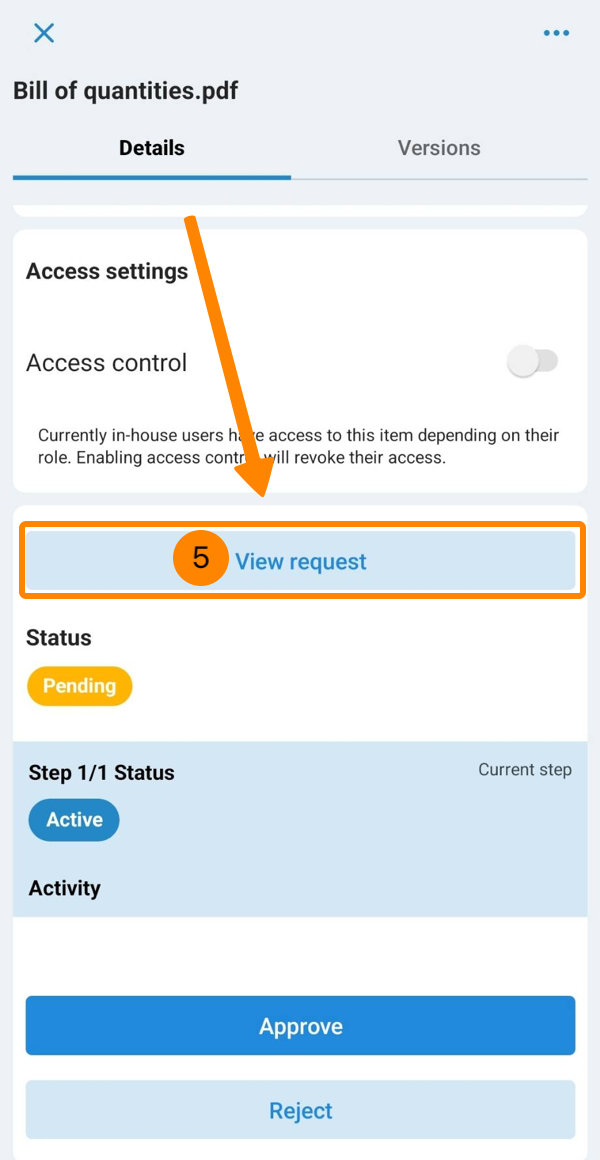Switch to the Versions tab
The width and height of the screenshot is (600, 1160).
click(439, 147)
